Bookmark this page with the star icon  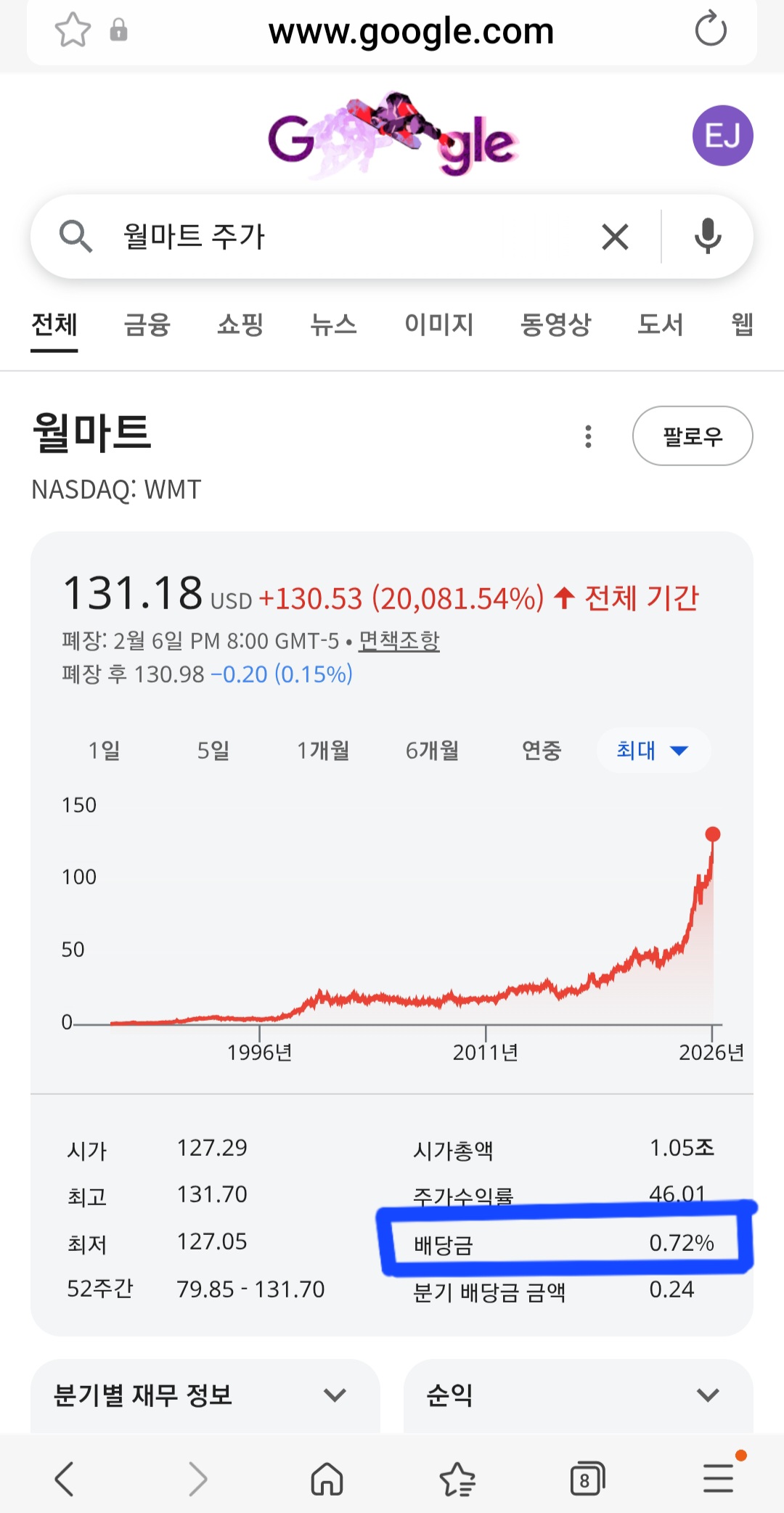click(73, 30)
